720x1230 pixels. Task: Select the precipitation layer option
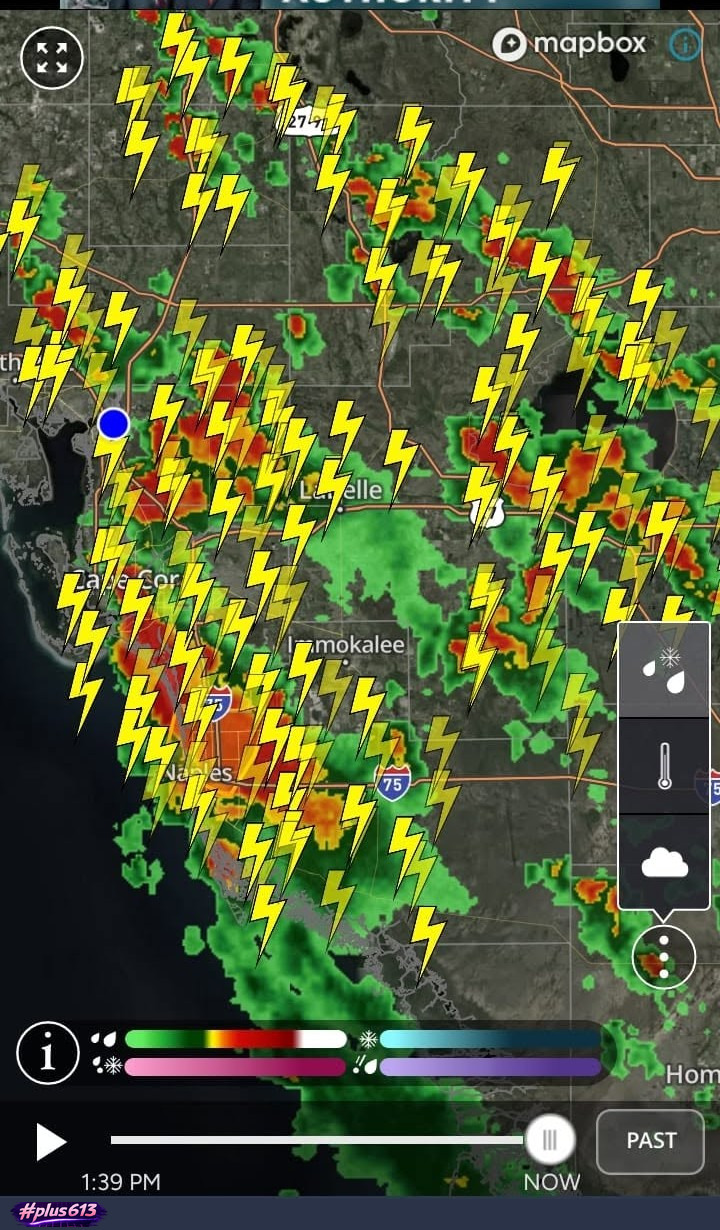tap(664, 670)
